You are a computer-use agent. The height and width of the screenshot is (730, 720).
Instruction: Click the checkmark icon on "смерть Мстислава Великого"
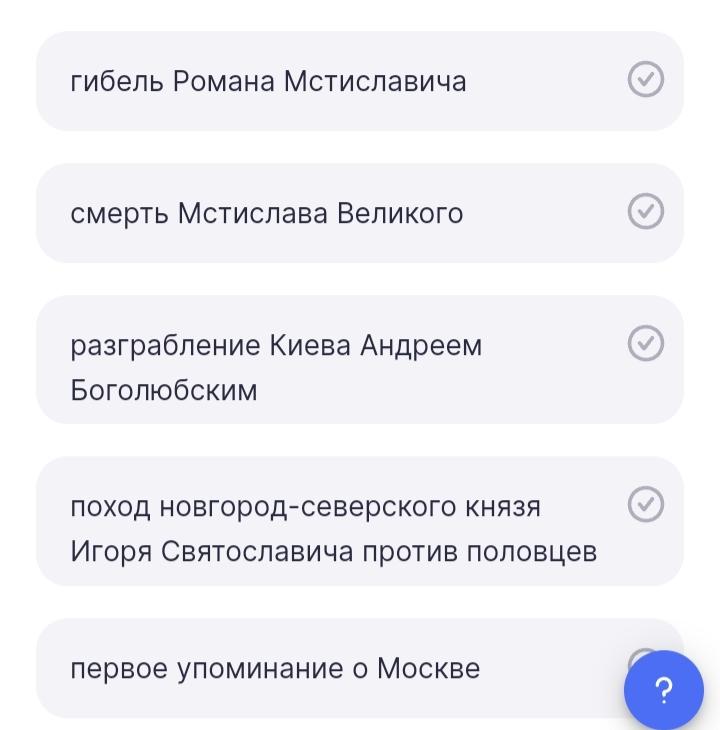point(645,212)
